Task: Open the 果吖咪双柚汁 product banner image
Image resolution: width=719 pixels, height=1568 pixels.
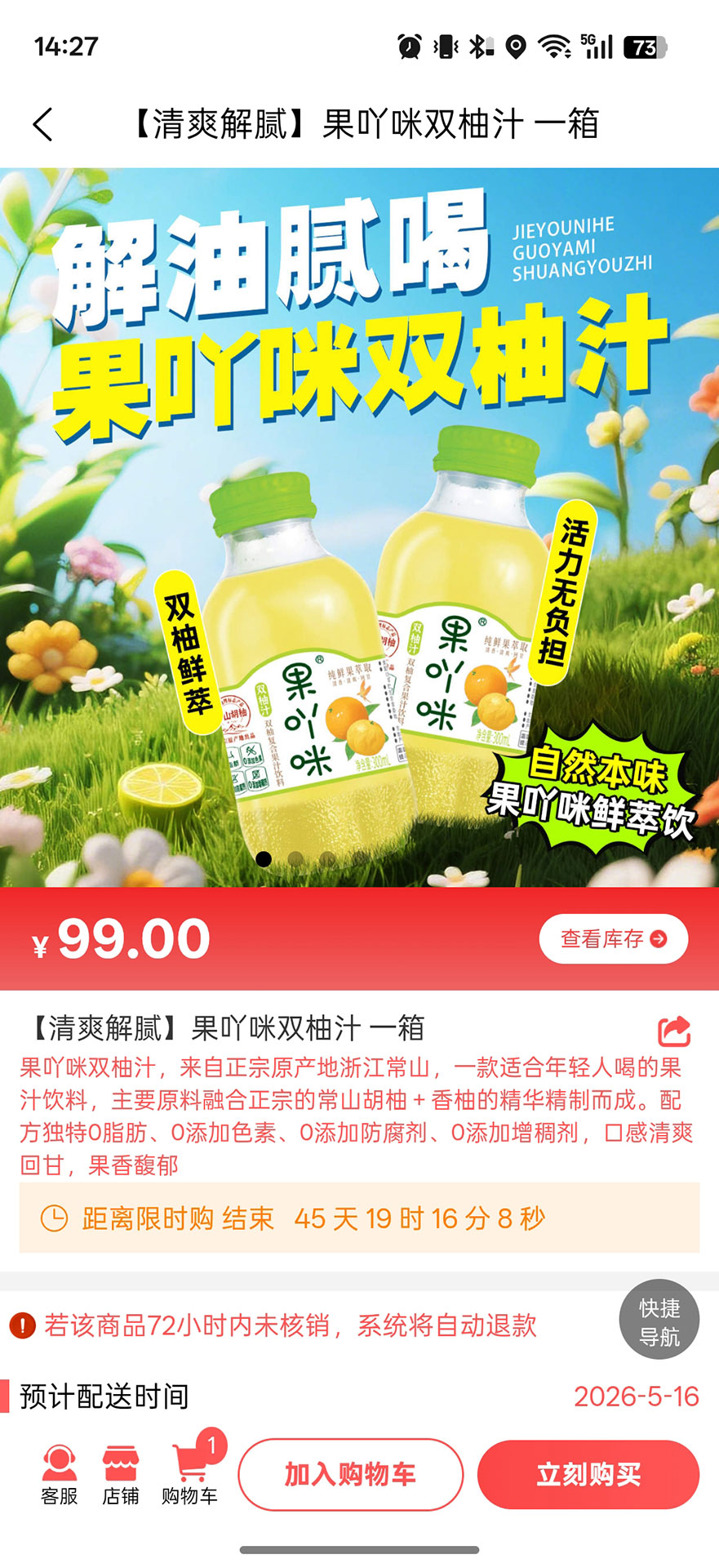Action: click(x=359, y=528)
